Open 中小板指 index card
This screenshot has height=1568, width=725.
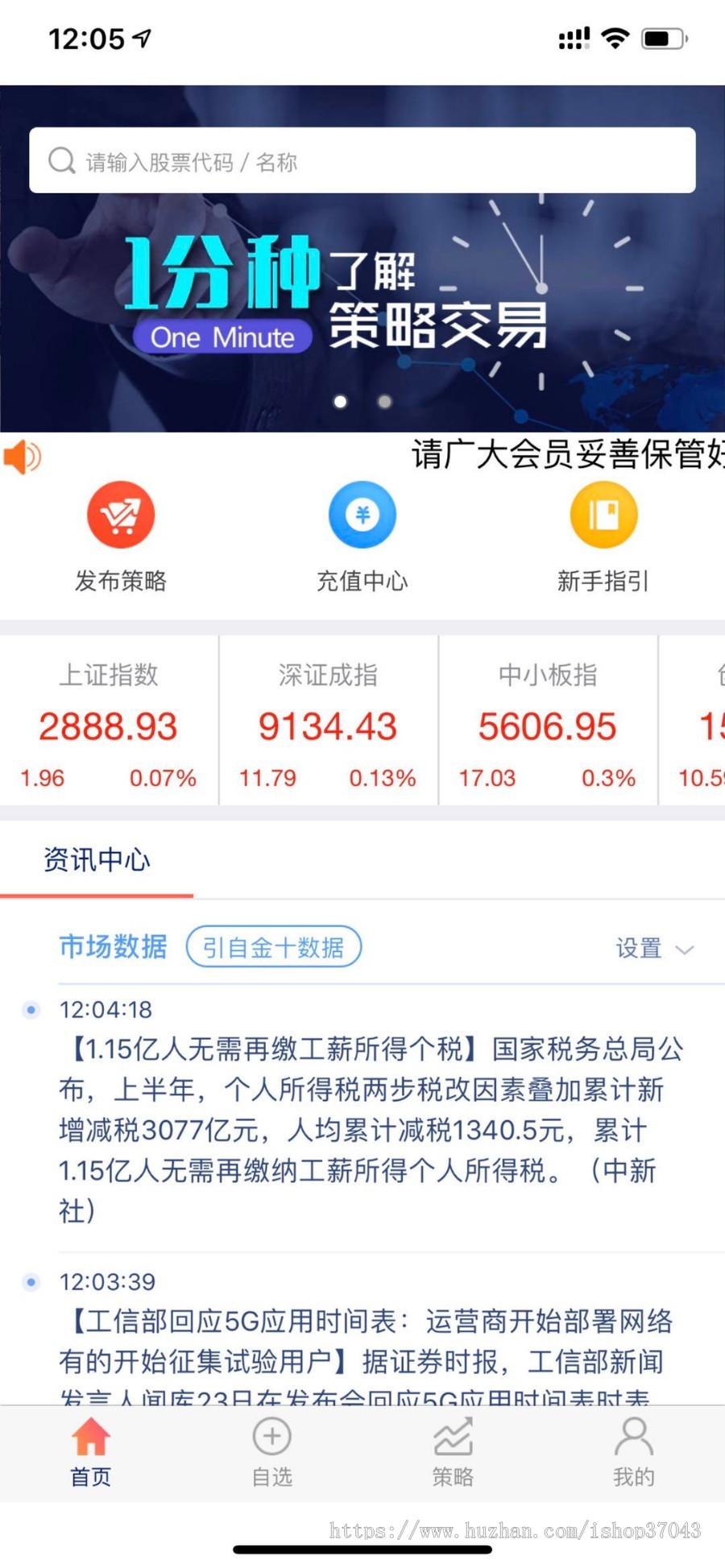click(548, 722)
